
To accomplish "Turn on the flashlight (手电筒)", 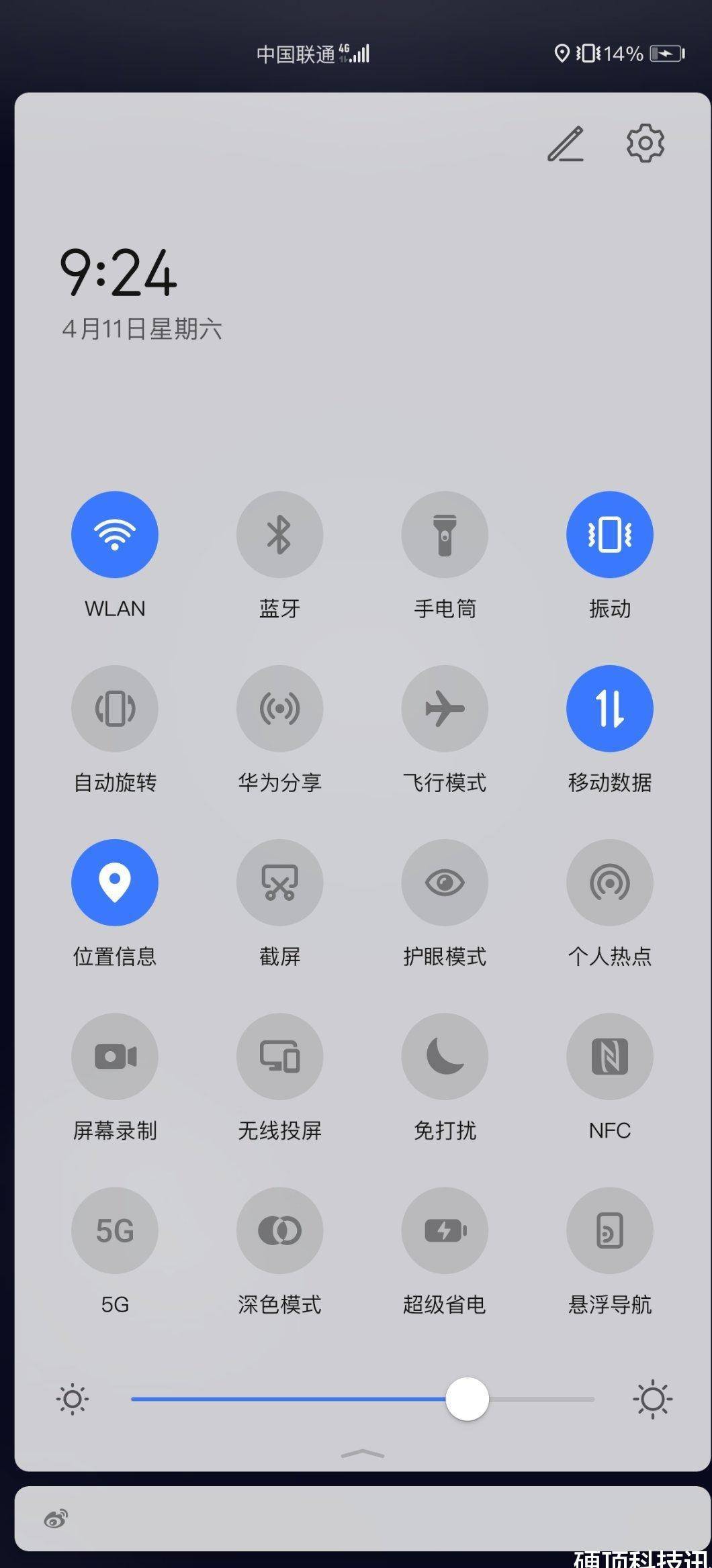I will coord(445,534).
